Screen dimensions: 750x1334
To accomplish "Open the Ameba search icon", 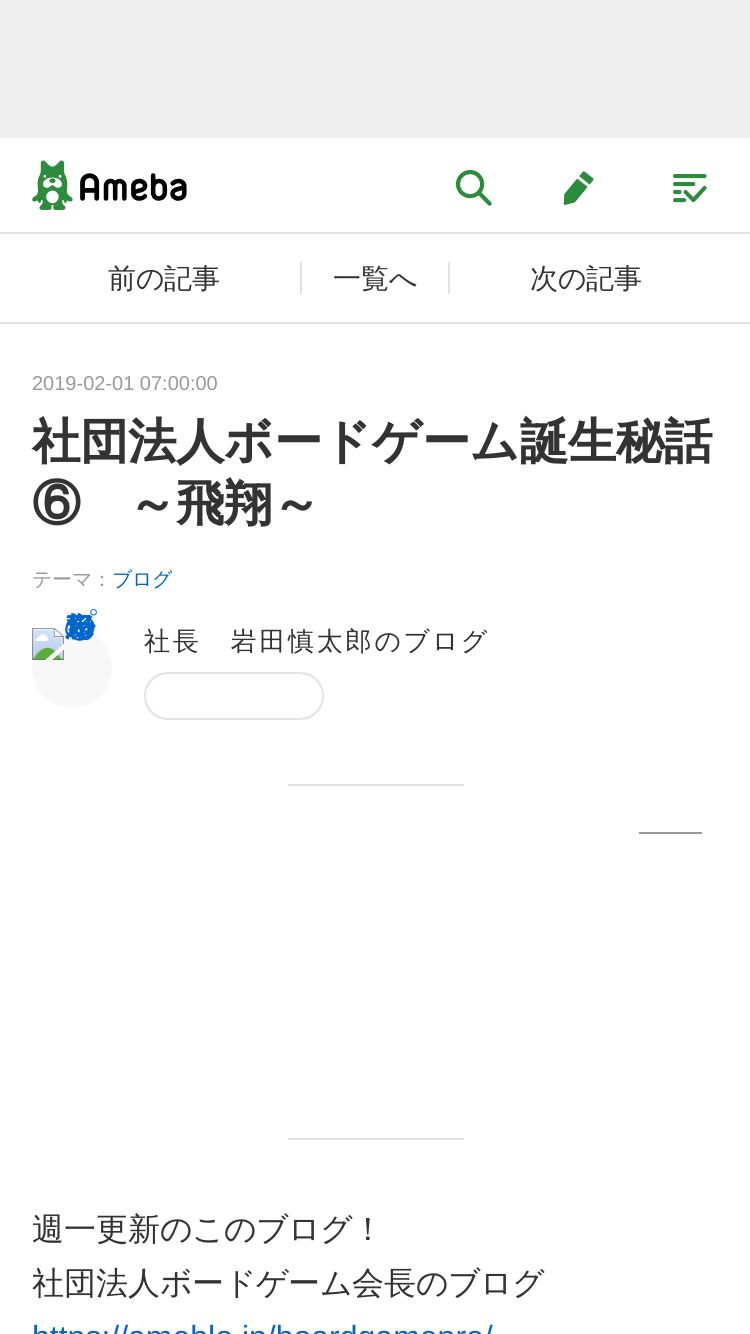I will click(473, 187).
